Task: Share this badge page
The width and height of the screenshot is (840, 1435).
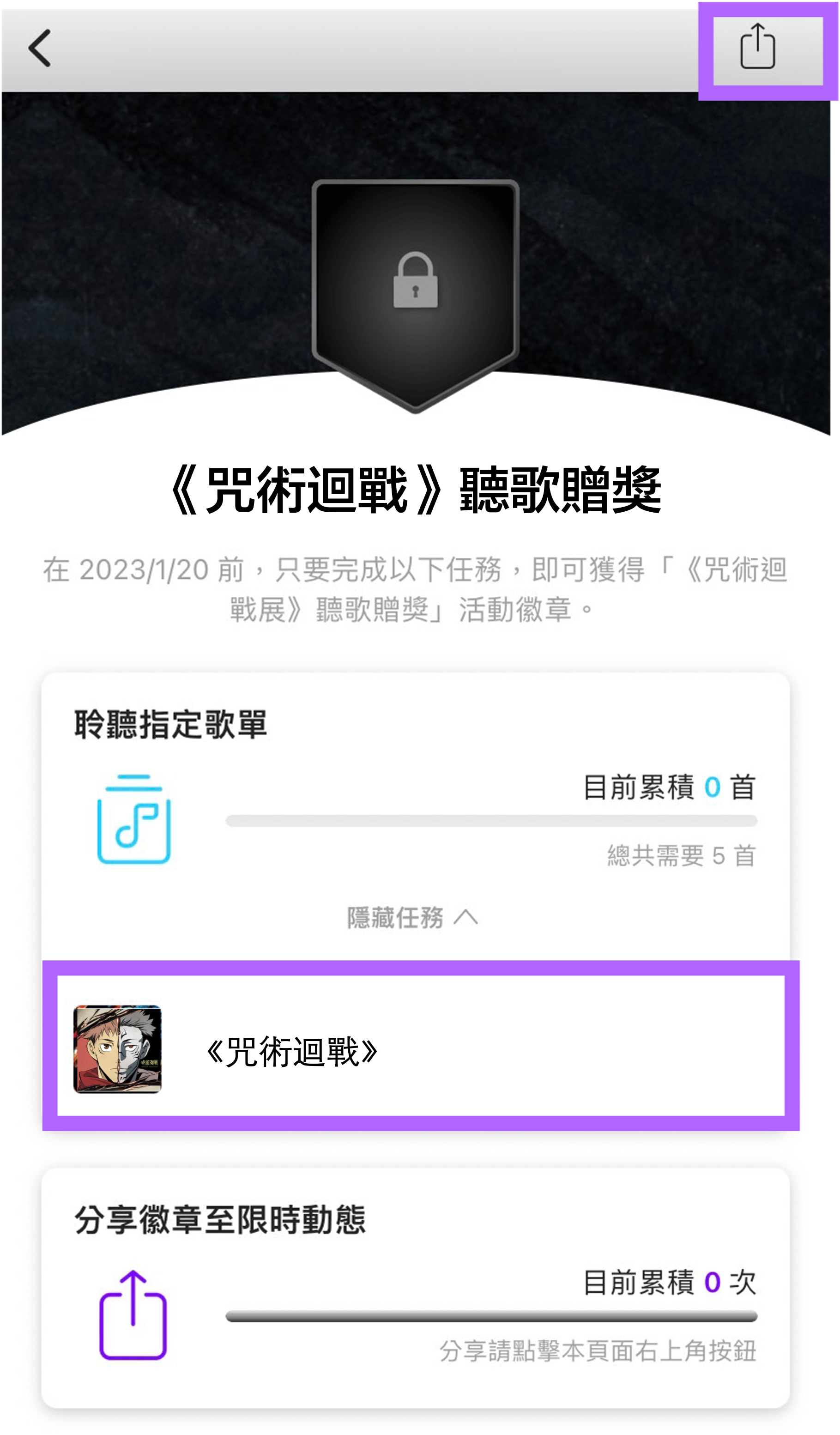Action: click(757, 47)
